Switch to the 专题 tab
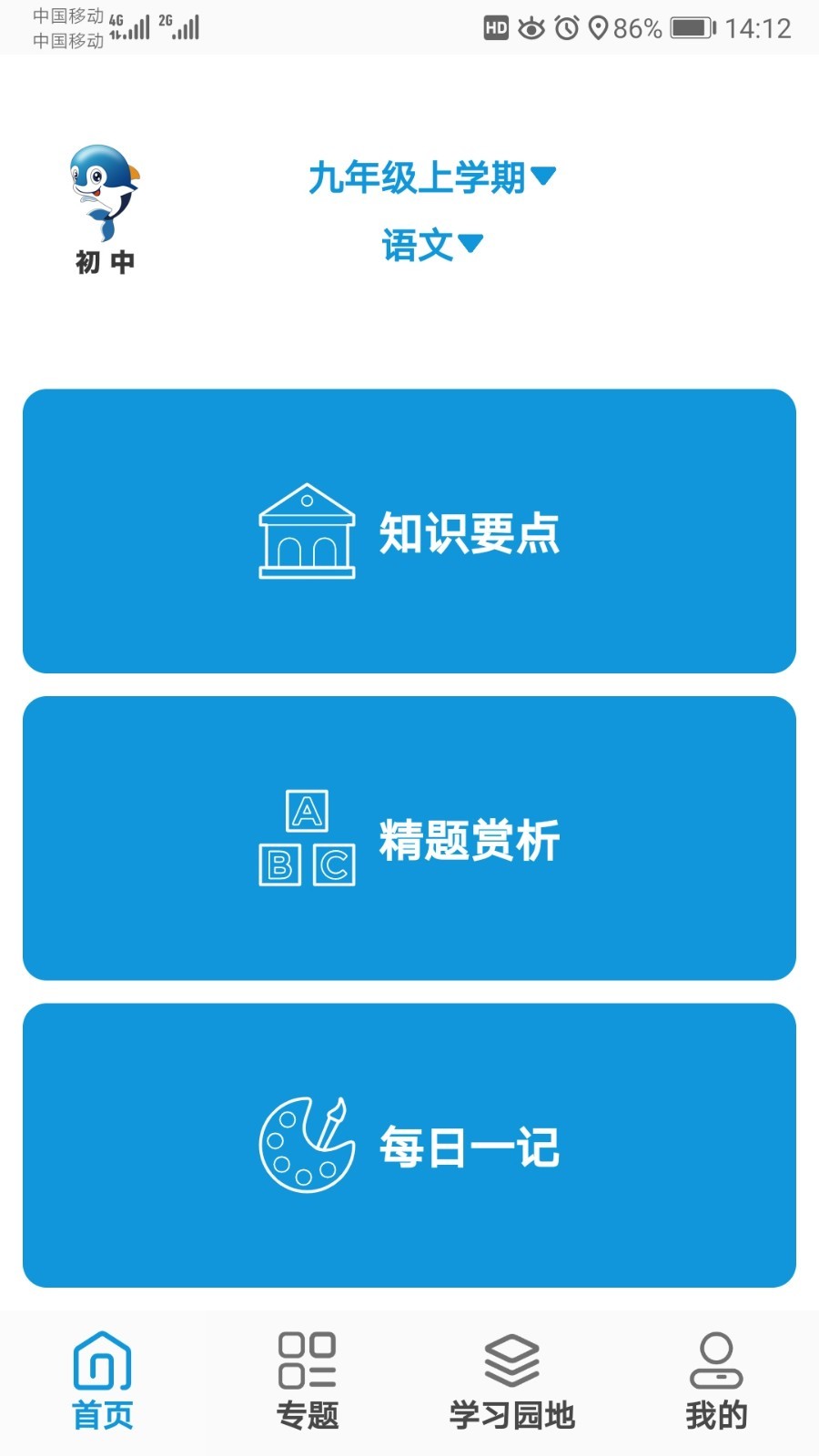This screenshot has width=819, height=1456. point(308,1380)
